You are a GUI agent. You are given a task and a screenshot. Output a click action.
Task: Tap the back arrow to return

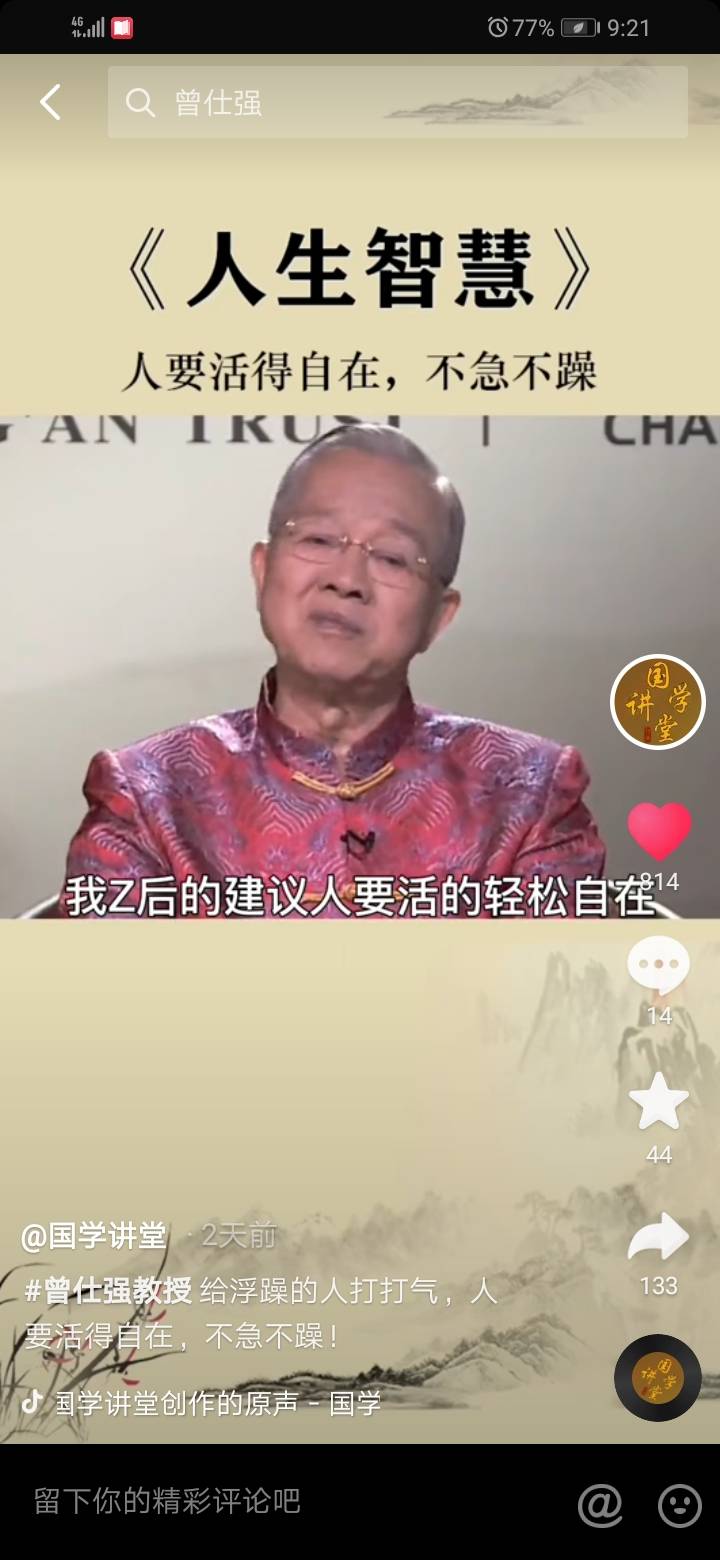pyautogui.click(x=52, y=103)
